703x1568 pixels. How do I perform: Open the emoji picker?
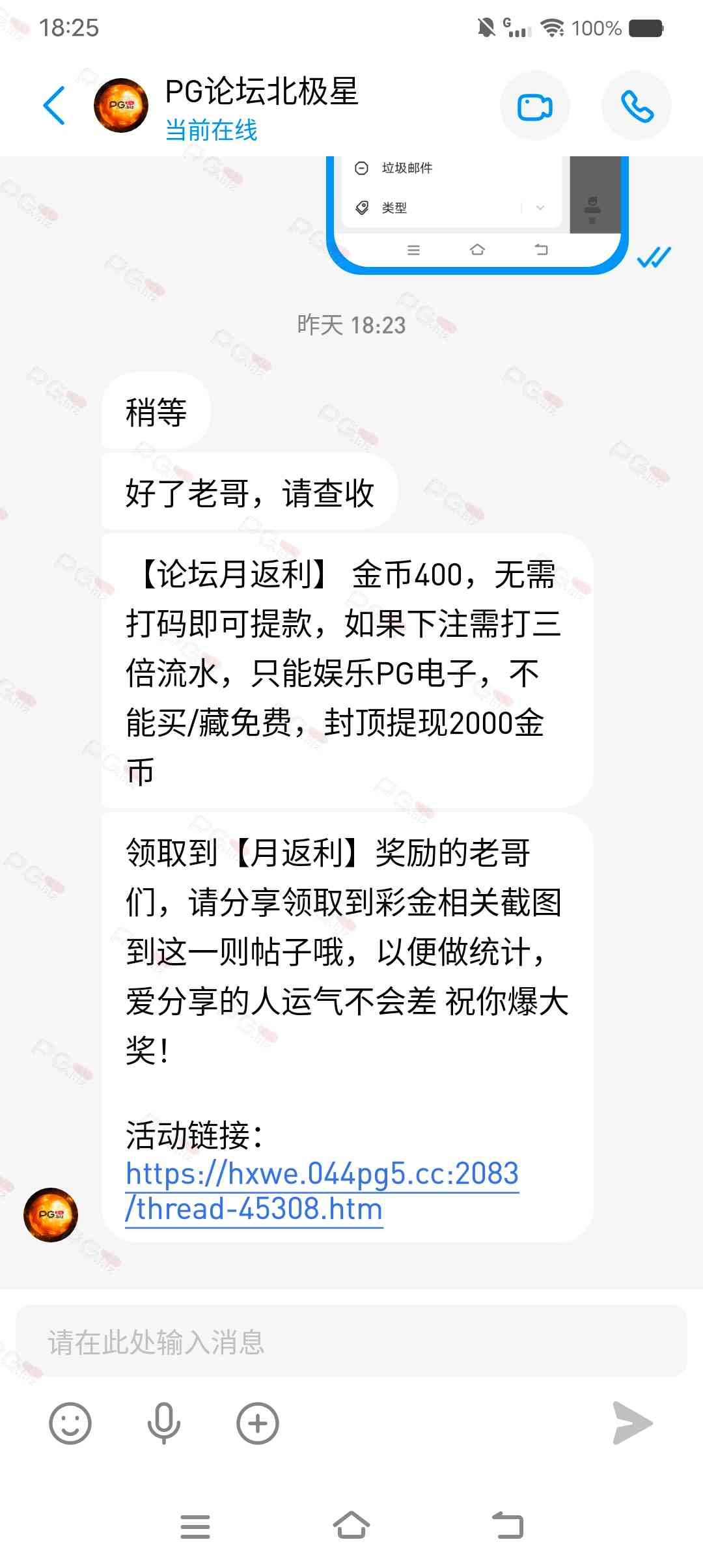pyautogui.click(x=70, y=1423)
